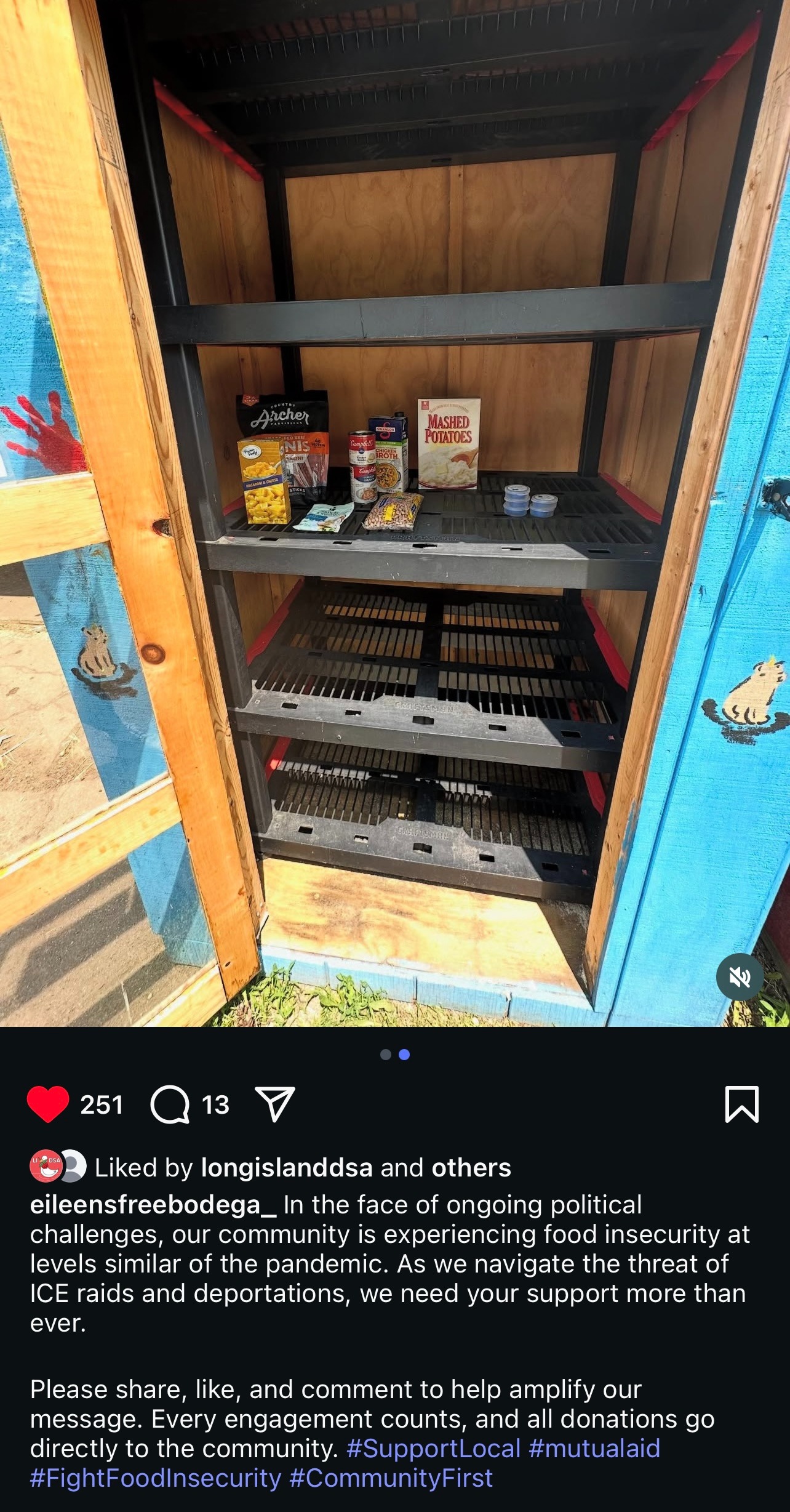Browse the #CommunityFirst hashtag

click(x=391, y=1478)
